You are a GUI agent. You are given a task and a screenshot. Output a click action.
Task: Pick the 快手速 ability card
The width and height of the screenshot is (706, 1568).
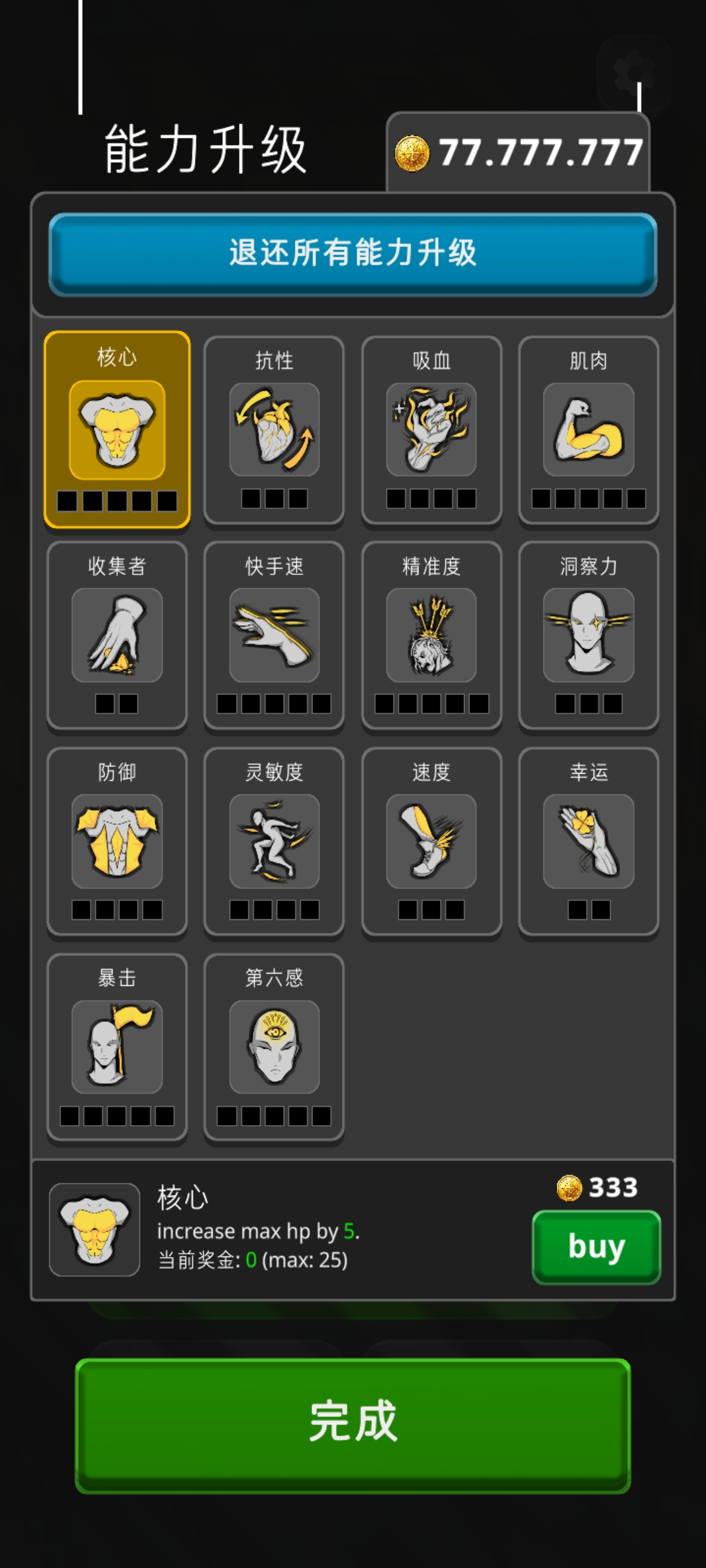click(274, 635)
